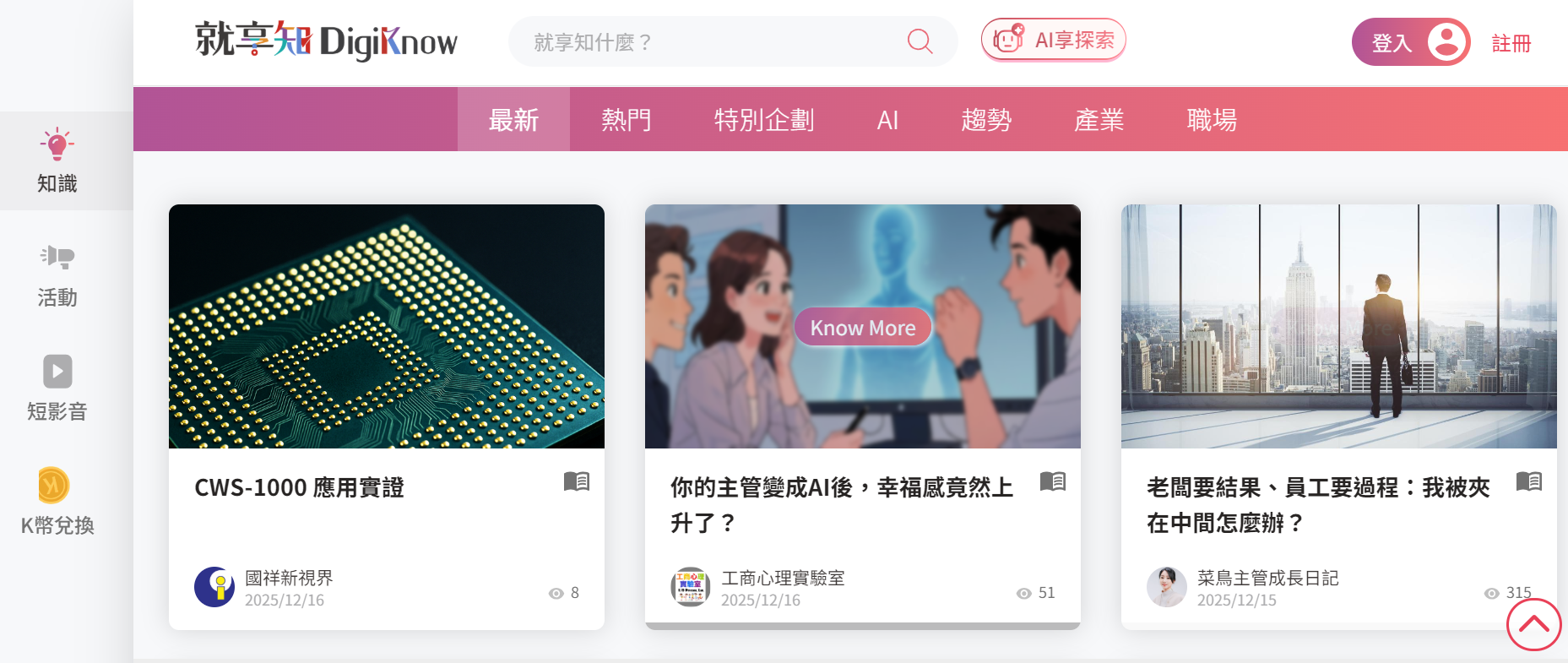Screen dimensions: 1568x663
Task: Tap the search box 就享知什麼？
Action: [x=709, y=42]
